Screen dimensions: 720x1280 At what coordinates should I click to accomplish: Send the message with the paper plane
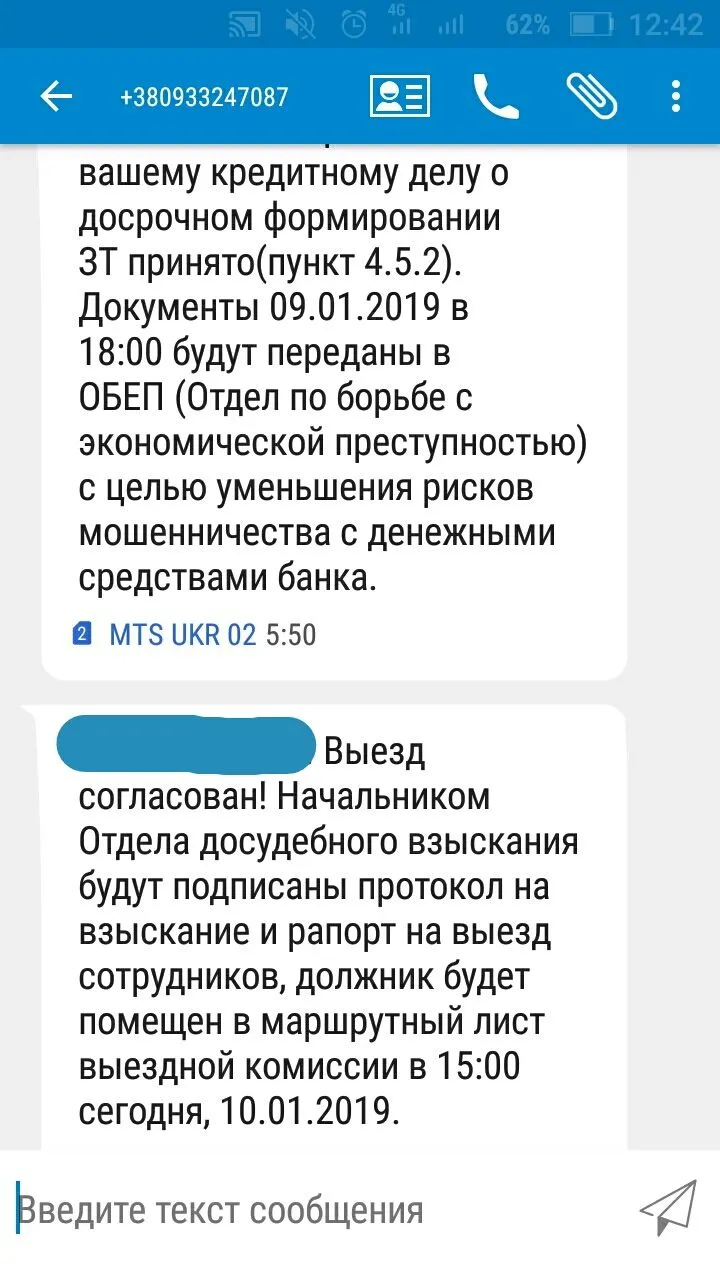[x=668, y=1209]
